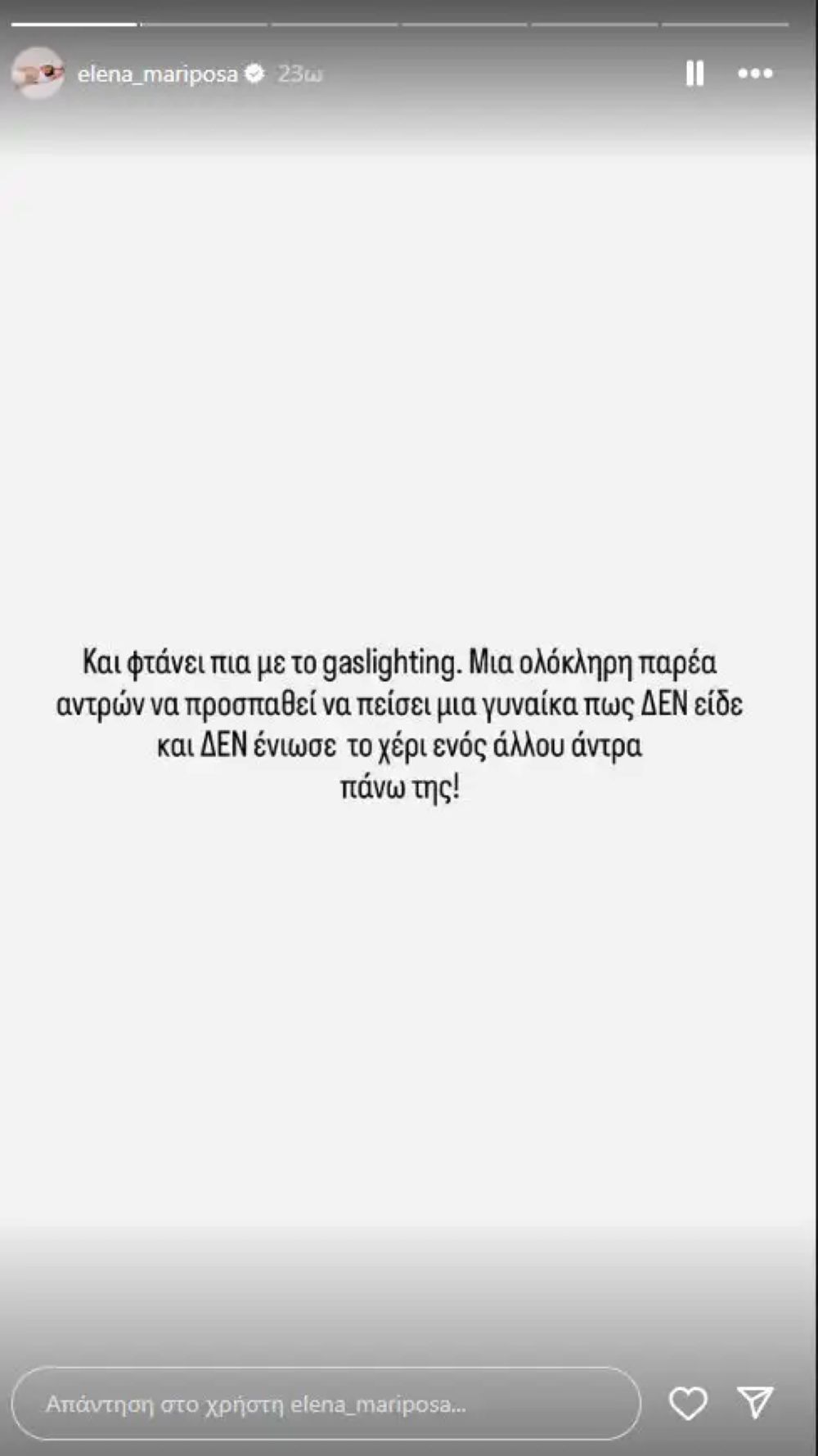Open the three-dot more options menu

pyautogui.click(x=754, y=74)
